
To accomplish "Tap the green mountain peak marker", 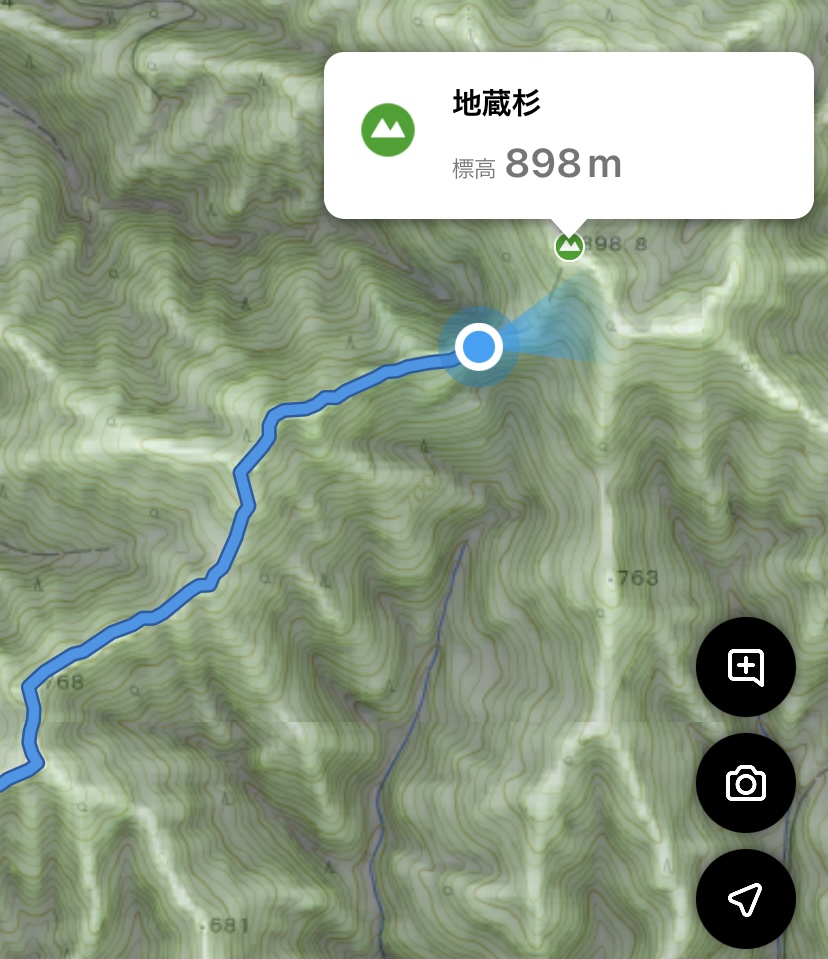I will point(569,245).
